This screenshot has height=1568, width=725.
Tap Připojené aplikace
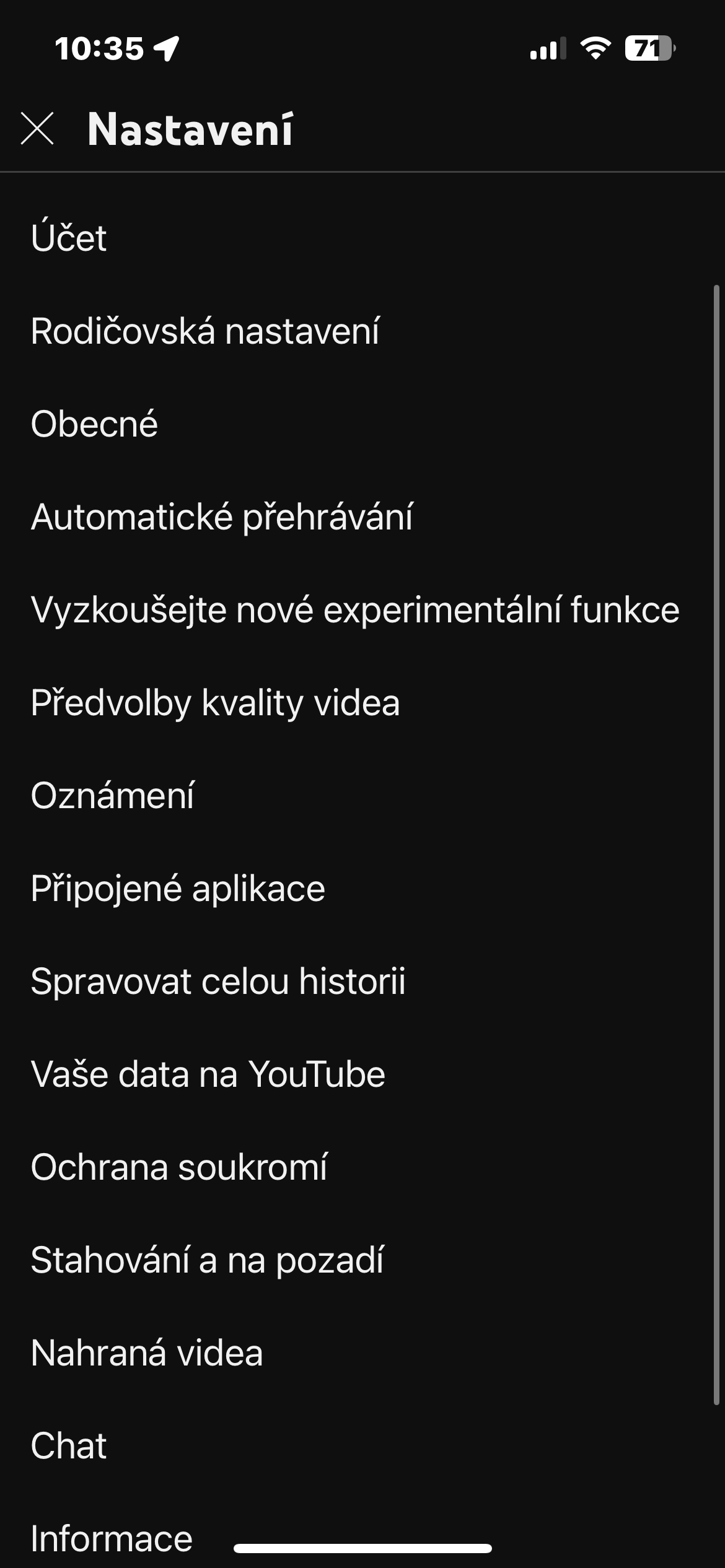coord(178,888)
